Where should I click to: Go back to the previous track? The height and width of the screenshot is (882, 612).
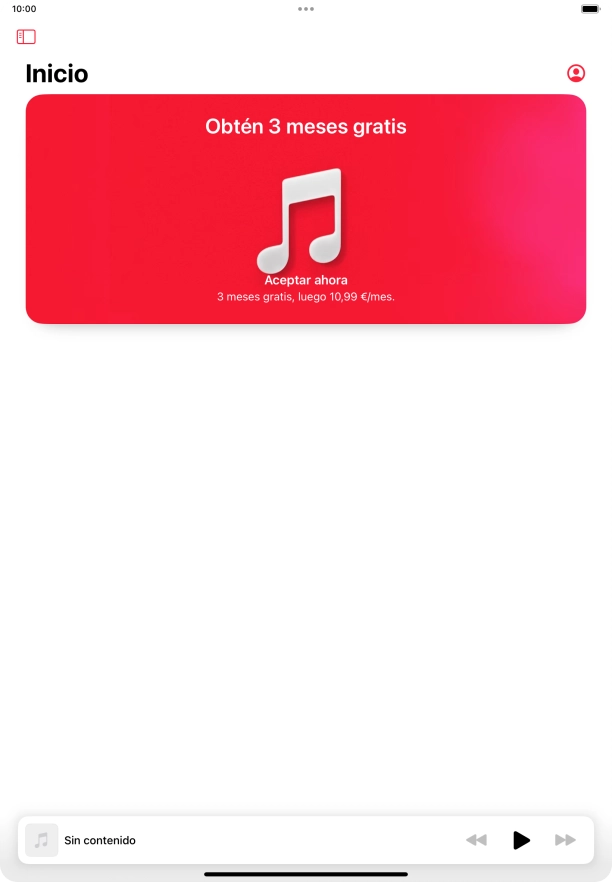(x=476, y=840)
